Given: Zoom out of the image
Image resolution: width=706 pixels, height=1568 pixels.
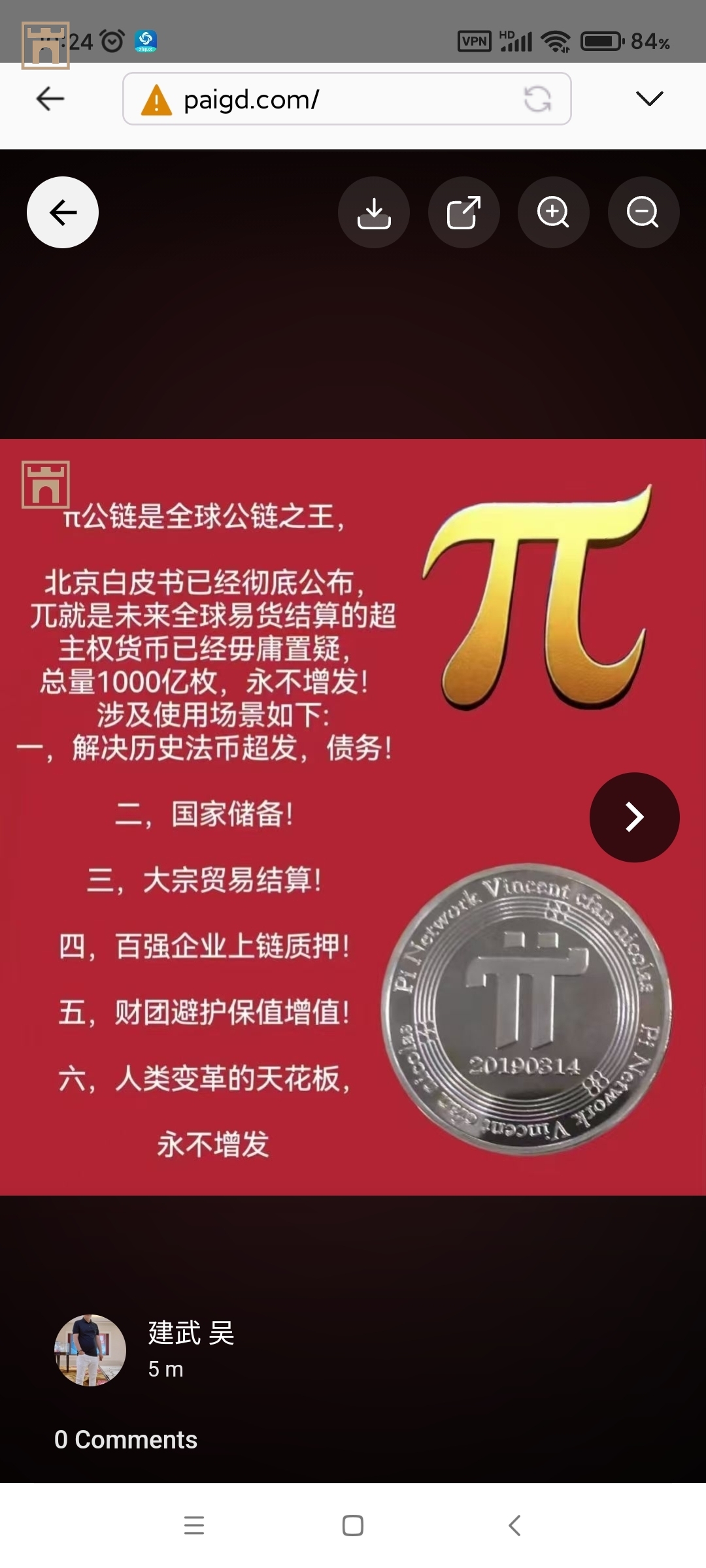Looking at the screenshot, I should (643, 212).
